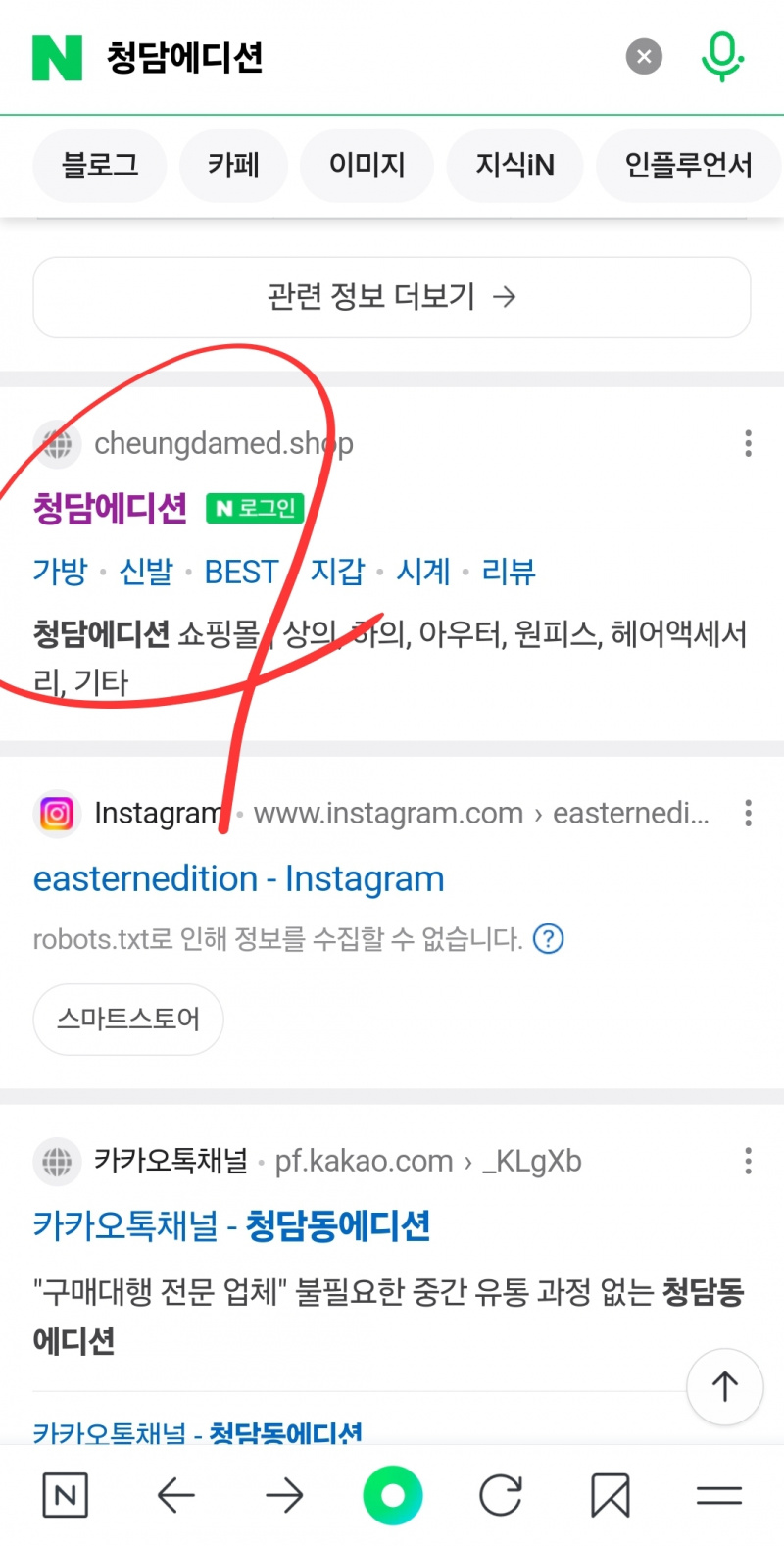784x1546 pixels.
Task: Open easternedition - Instagram result
Action: click(x=238, y=879)
